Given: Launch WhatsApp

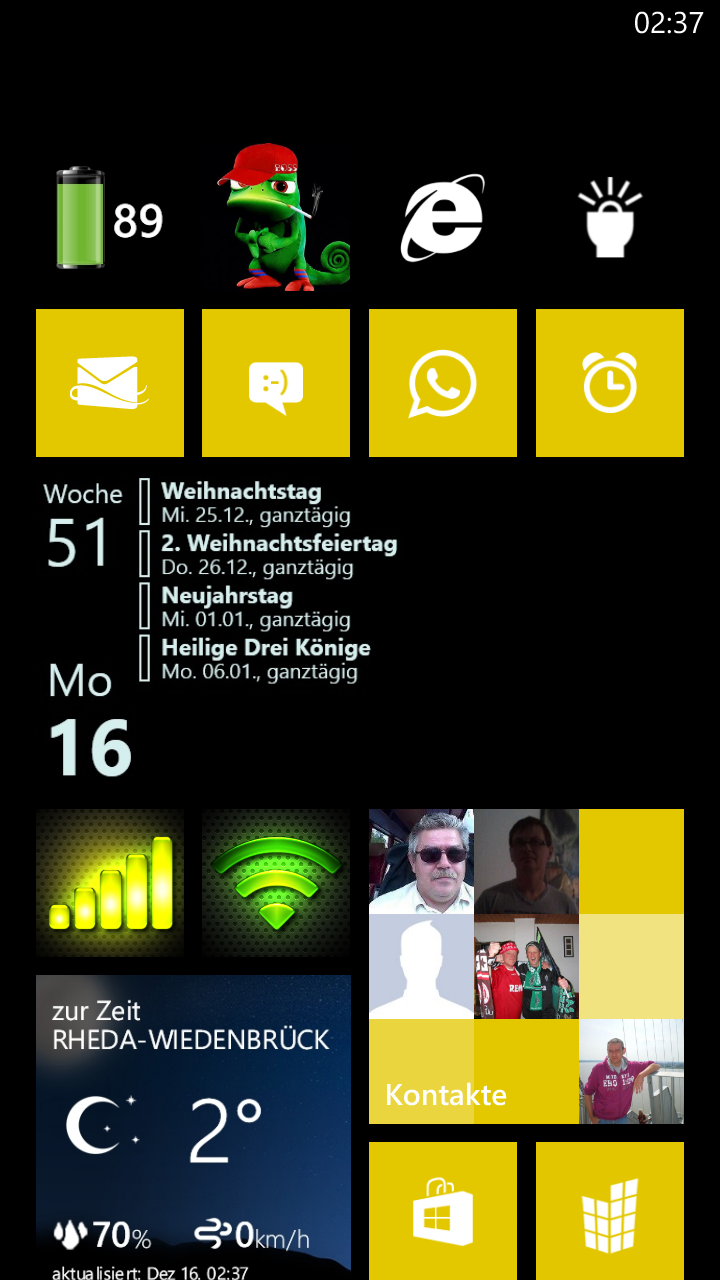Looking at the screenshot, I should [x=443, y=383].
